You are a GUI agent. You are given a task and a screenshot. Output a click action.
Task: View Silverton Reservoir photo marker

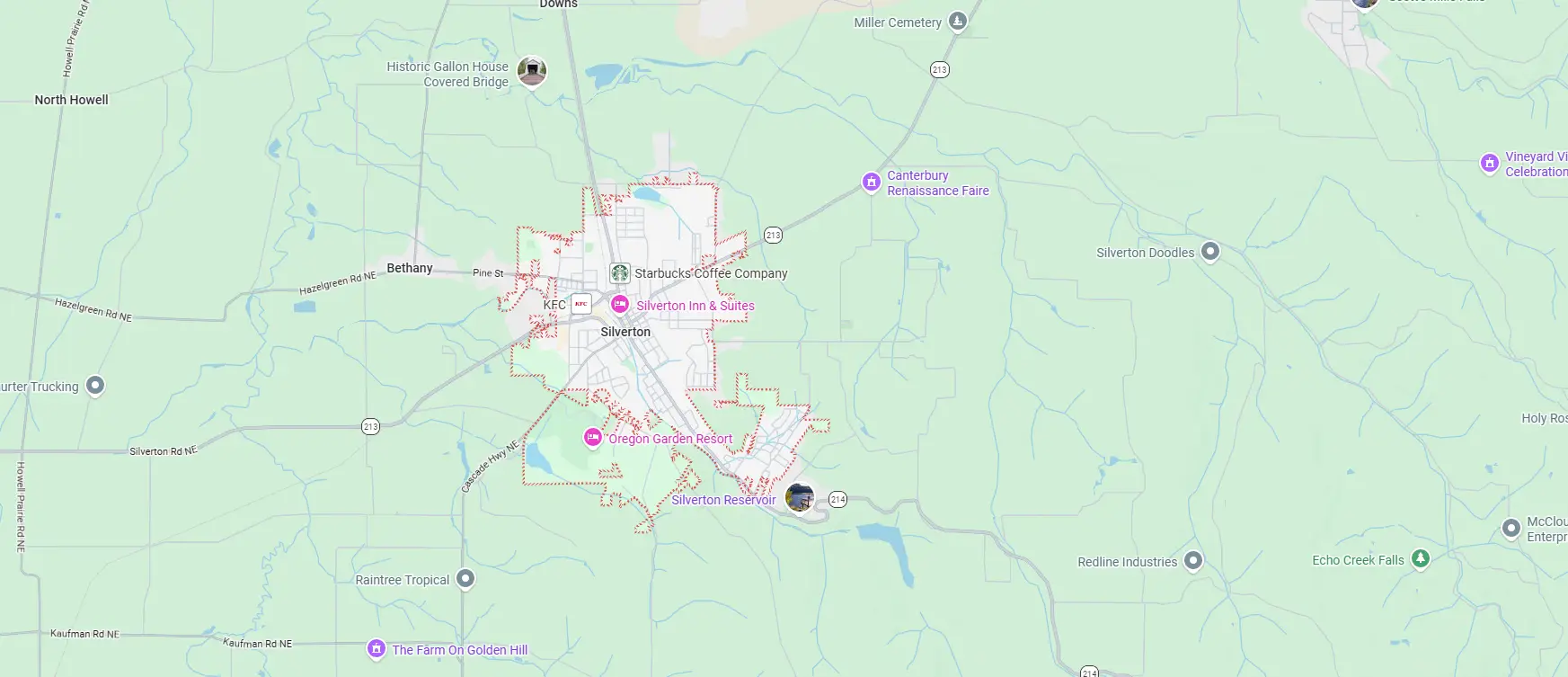799,496
